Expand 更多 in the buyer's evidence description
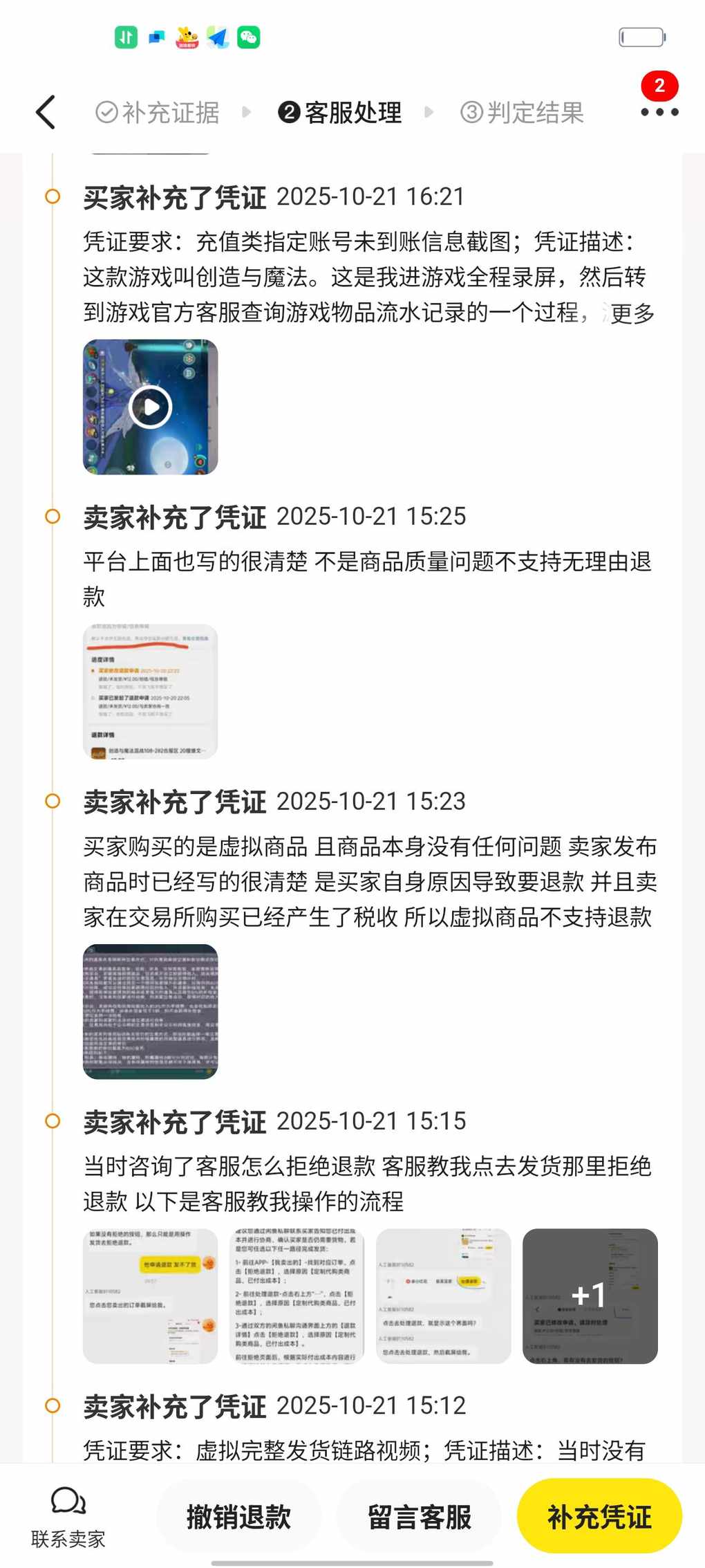705x1568 pixels. pyautogui.click(x=632, y=313)
